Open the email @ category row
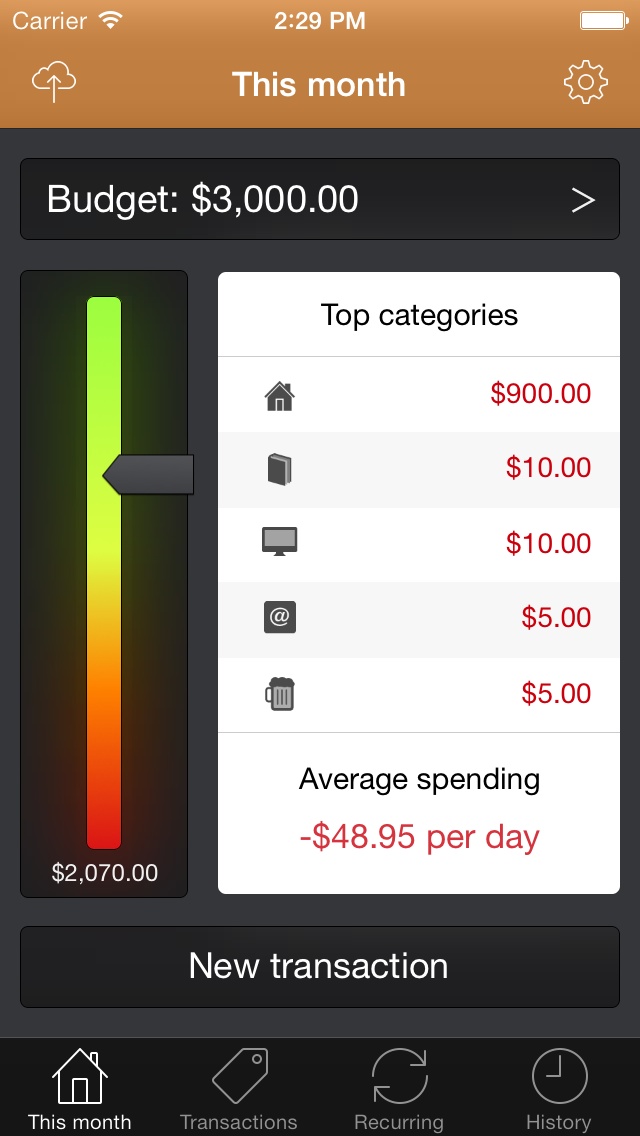This screenshot has height=1136, width=640. tap(419, 619)
